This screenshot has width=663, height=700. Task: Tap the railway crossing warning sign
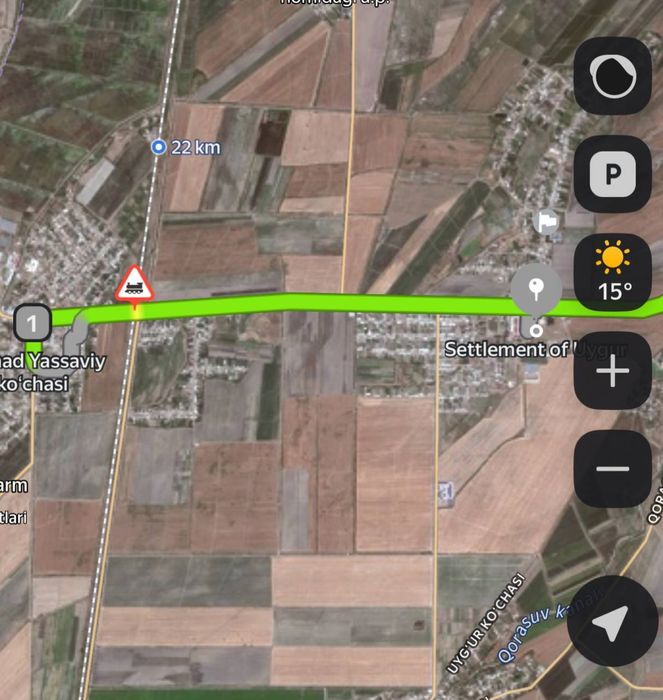[x=135, y=283]
